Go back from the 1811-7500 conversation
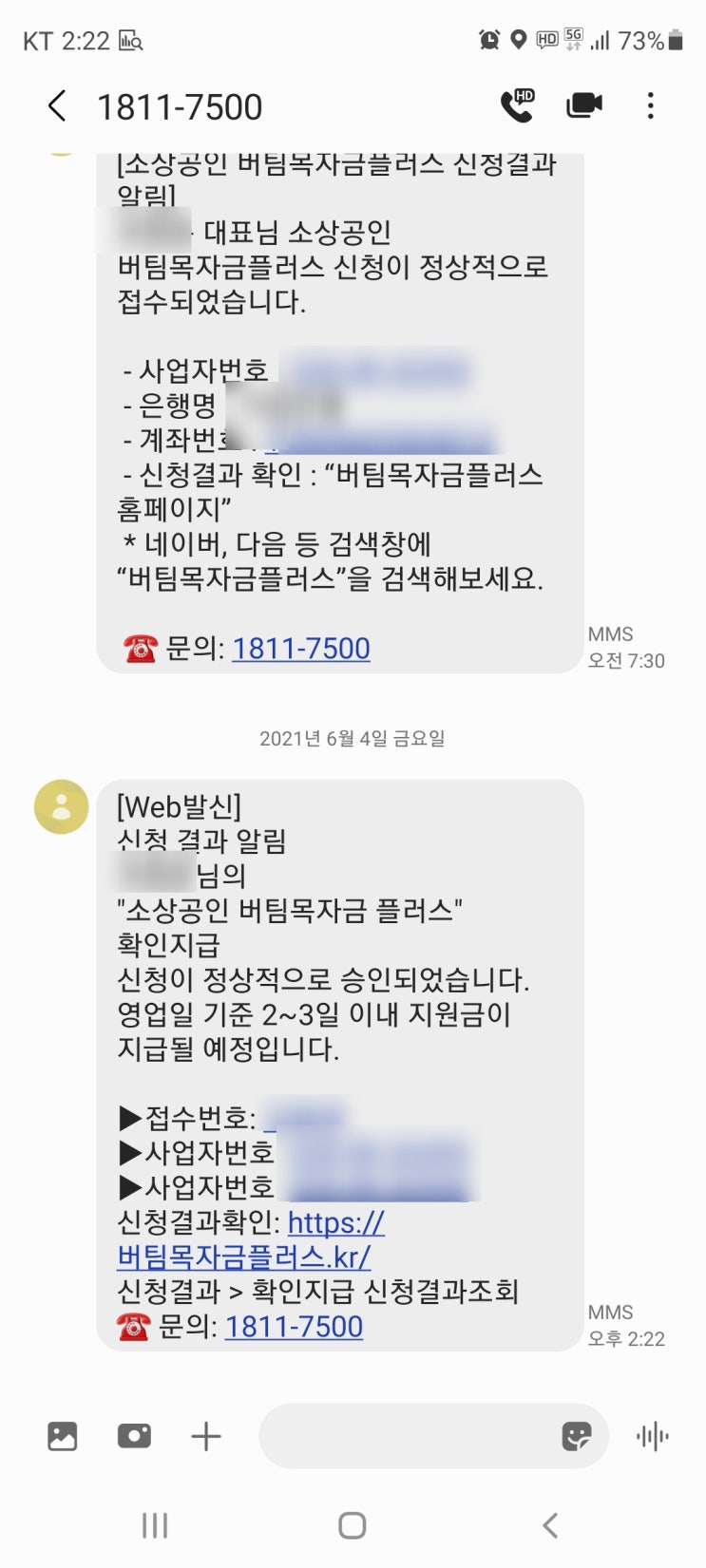706x1568 pixels. click(x=57, y=106)
